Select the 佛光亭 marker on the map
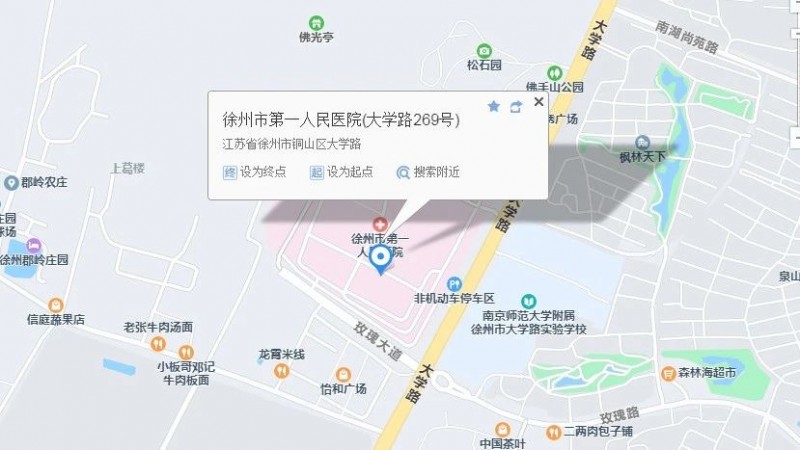800x450 pixels. tap(316, 22)
